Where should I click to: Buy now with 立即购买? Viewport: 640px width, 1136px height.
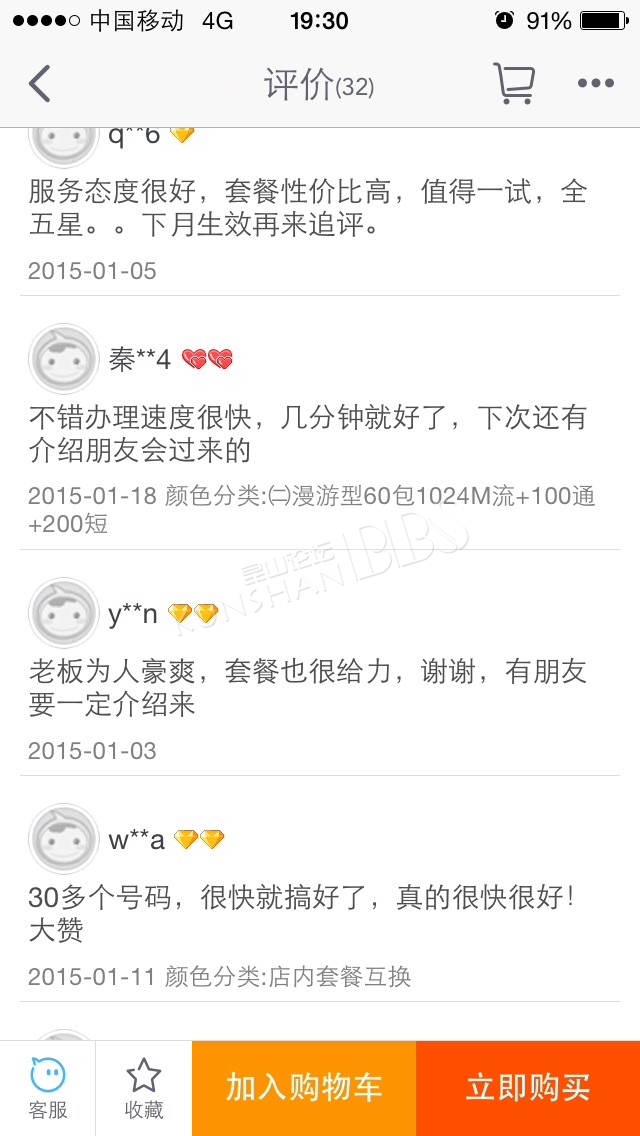(x=528, y=1088)
